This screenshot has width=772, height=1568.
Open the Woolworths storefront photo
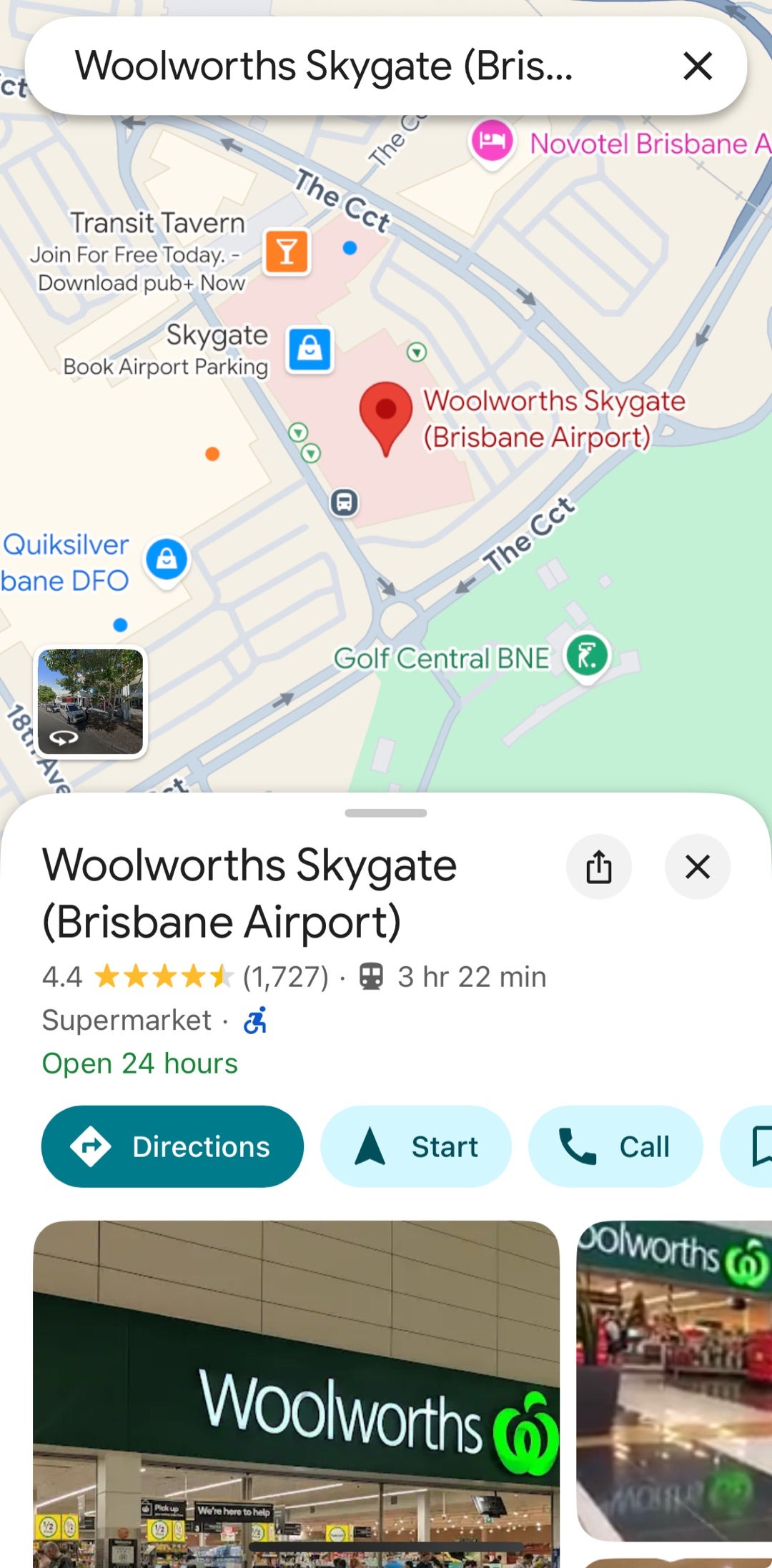click(x=296, y=1394)
